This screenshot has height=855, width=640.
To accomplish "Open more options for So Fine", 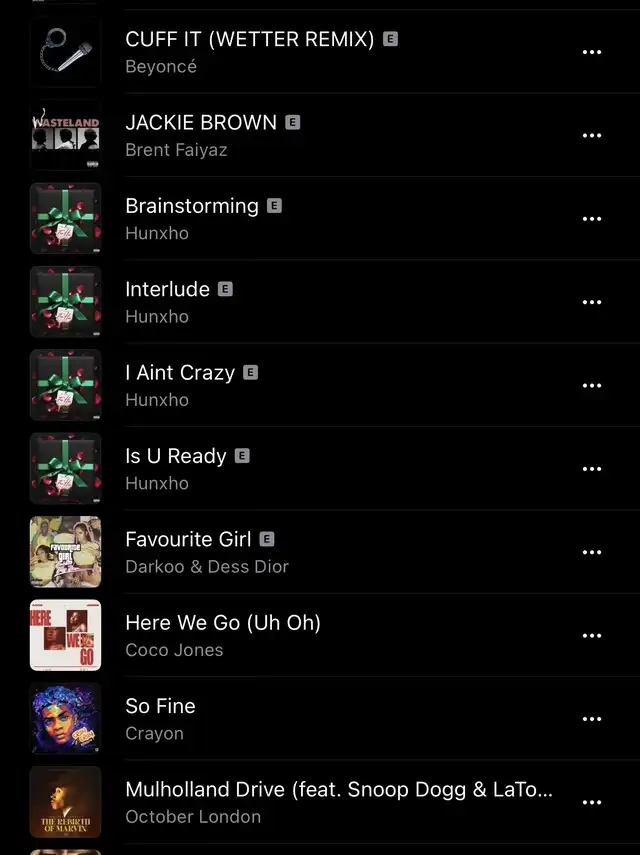I will point(592,719).
